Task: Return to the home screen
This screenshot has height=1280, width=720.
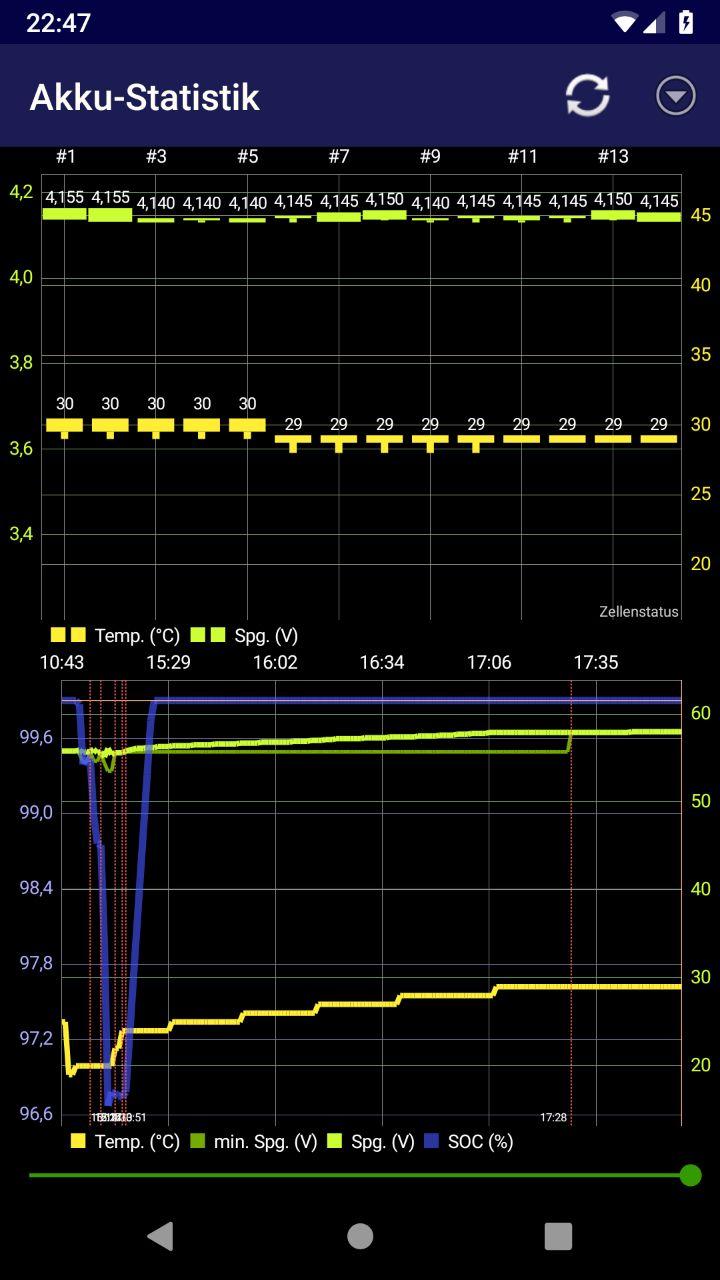Action: tap(360, 1236)
